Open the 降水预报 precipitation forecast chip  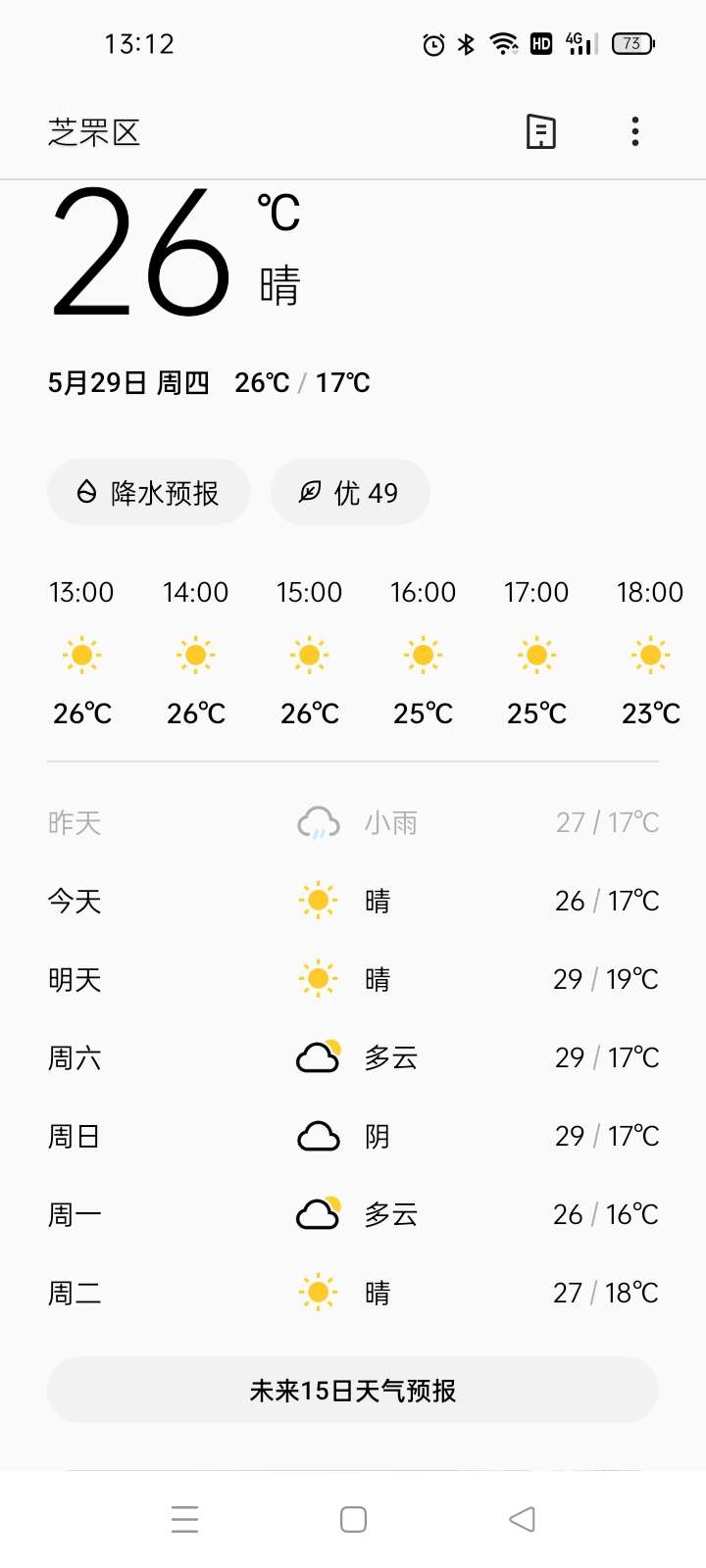[149, 492]
